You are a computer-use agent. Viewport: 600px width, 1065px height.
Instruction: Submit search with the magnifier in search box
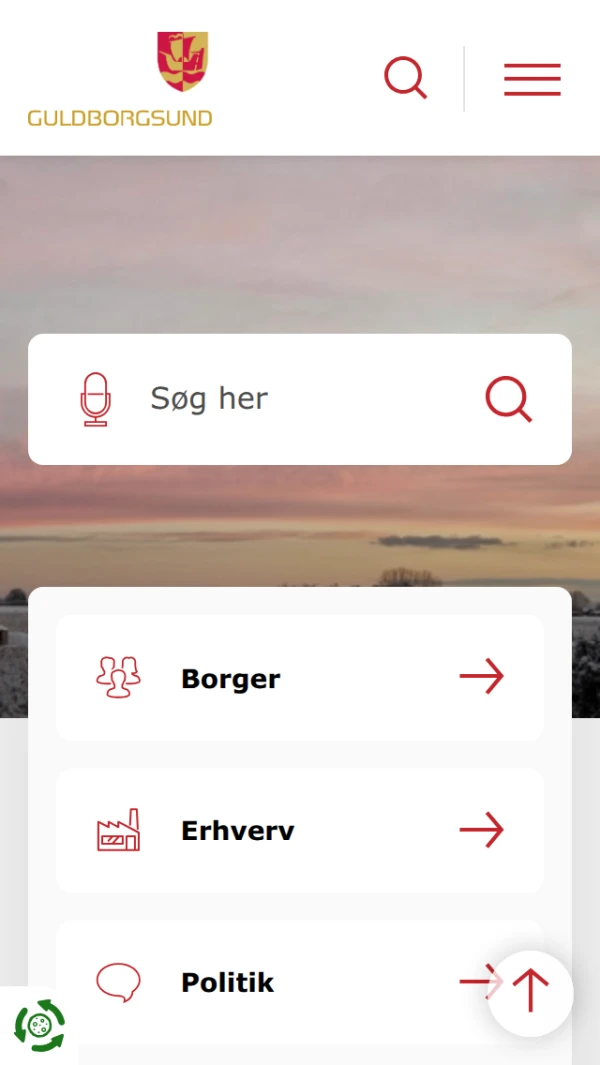point(508,399)
